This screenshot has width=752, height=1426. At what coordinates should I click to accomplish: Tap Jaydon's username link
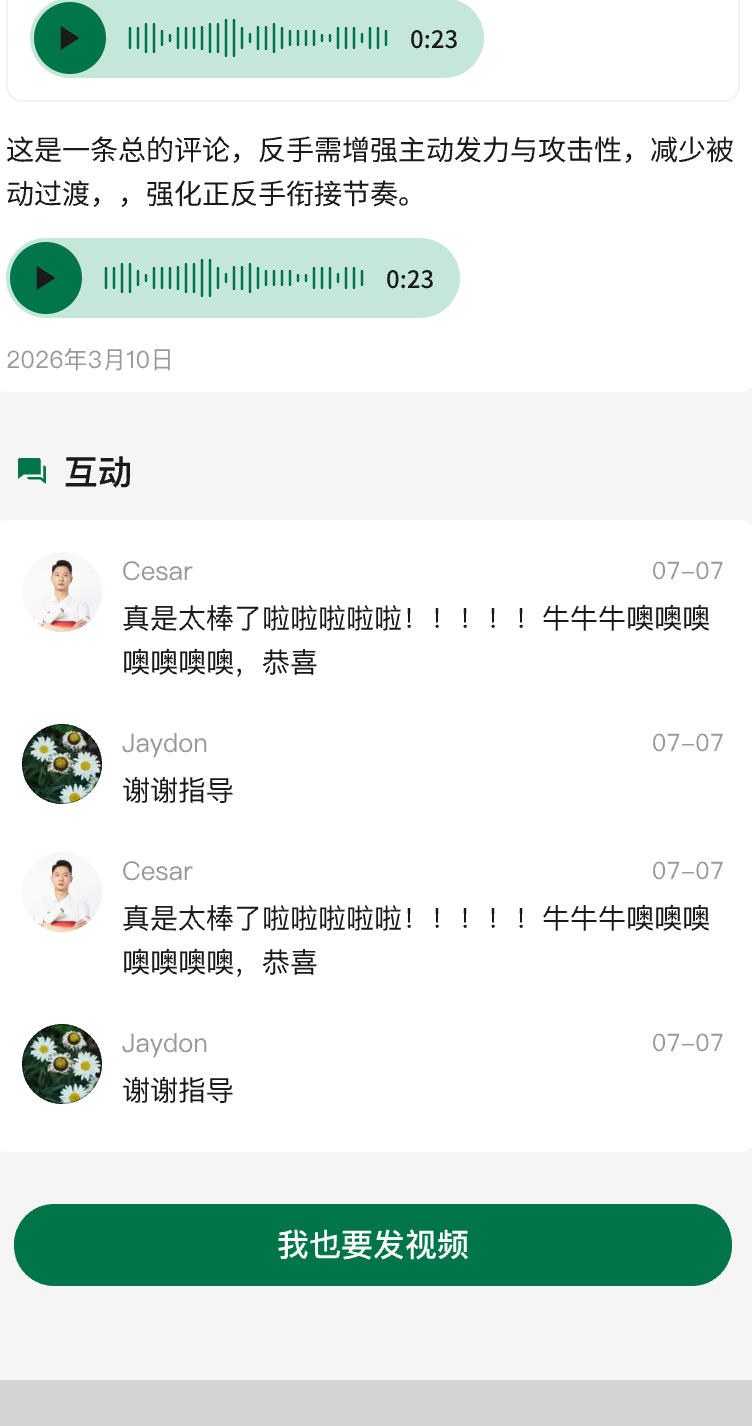pos(164,743)
